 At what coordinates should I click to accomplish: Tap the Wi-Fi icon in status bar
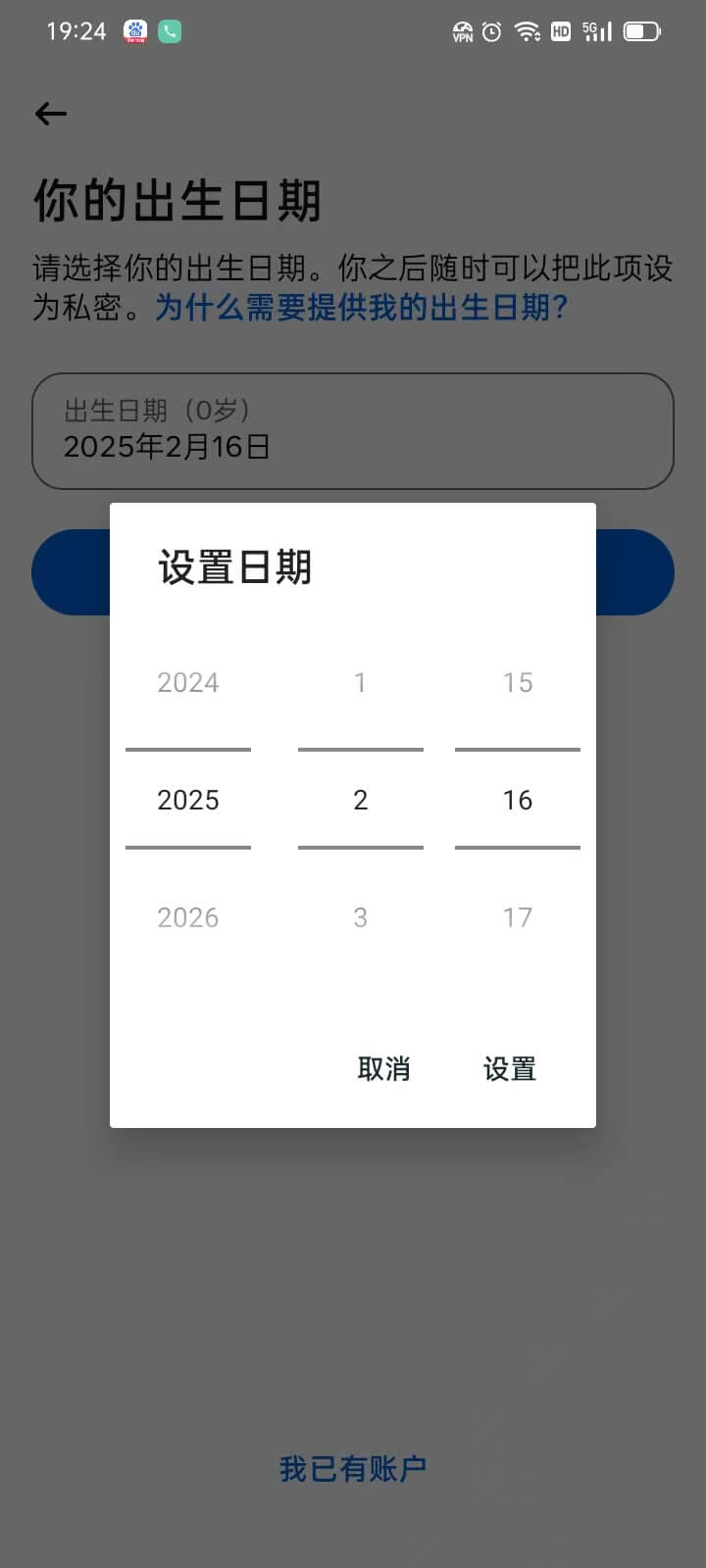529,30
